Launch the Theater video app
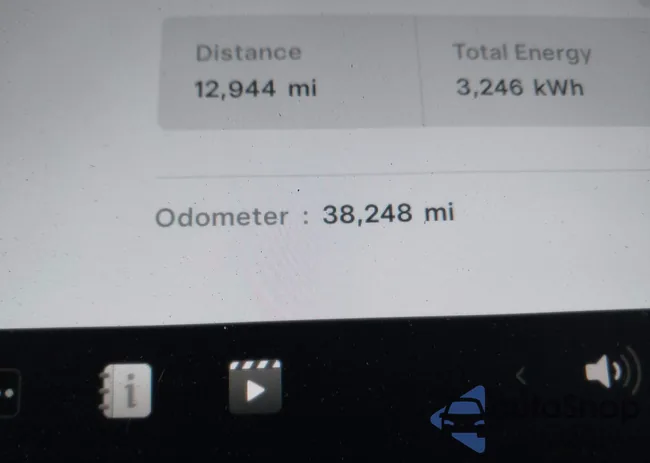Image resolution: width=650 pixels, height=463 pixels. coord(255,386)
